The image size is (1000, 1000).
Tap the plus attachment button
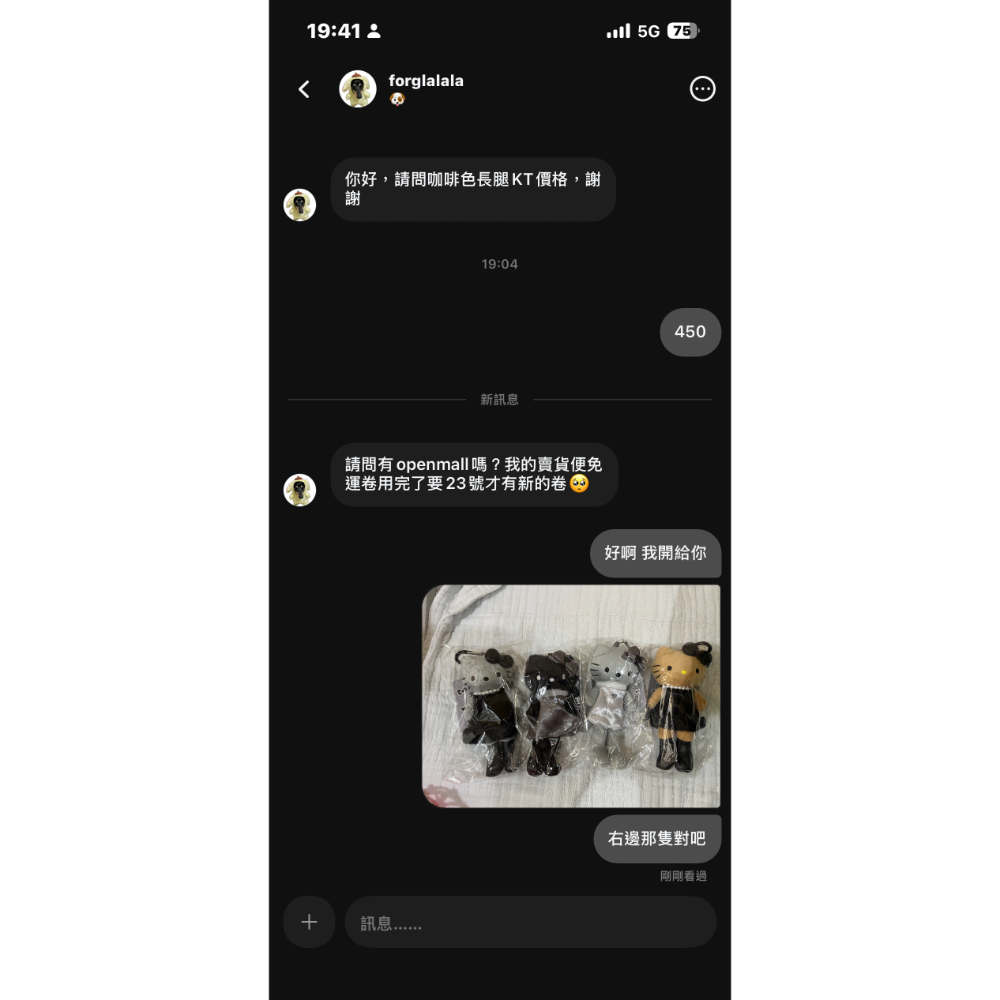[309, 922]
